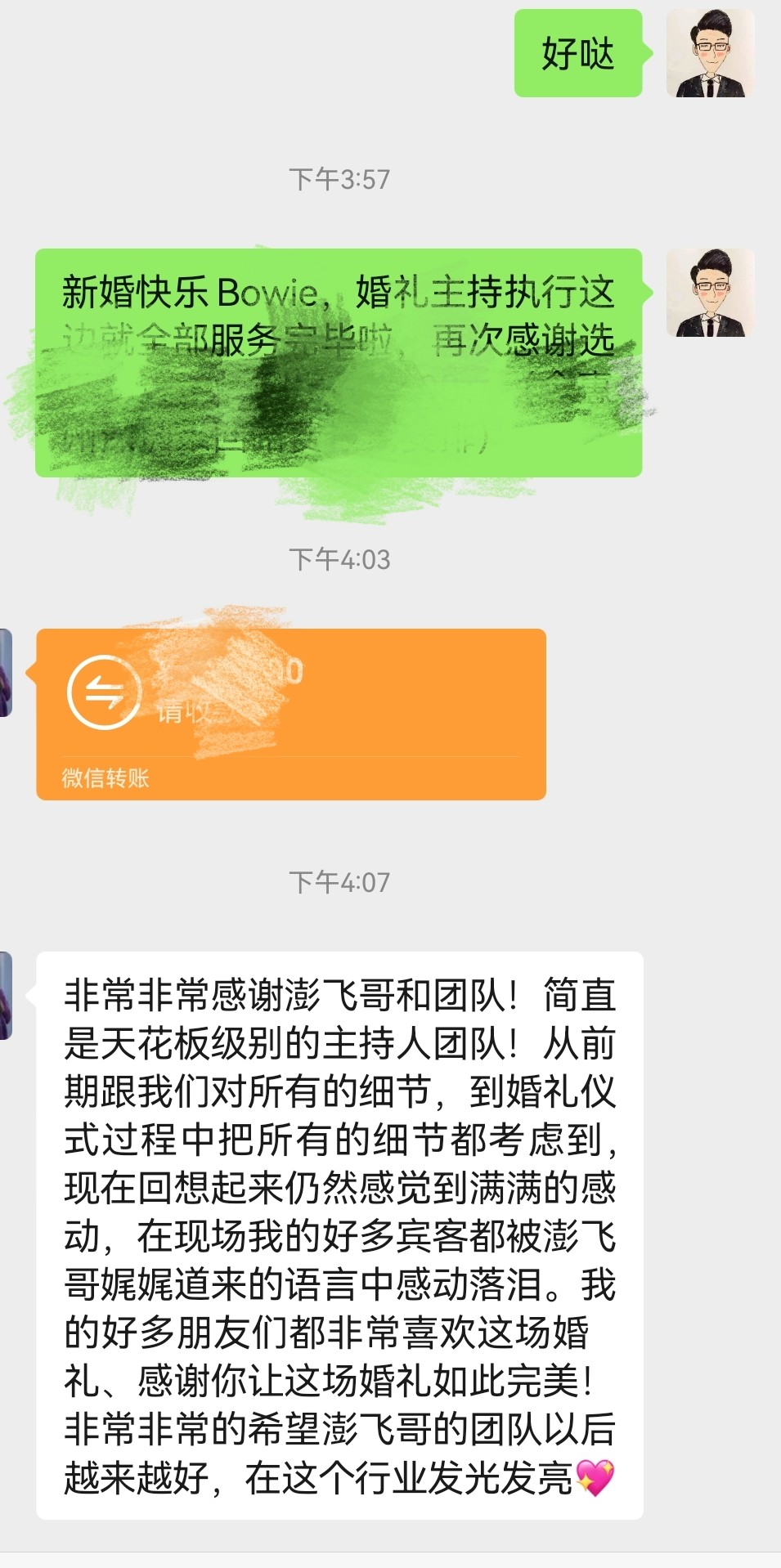This screenshot has height=1568, width=781.
Task: Tap the contact's avatar beside the long thank-you message
Action: point(6,995)
